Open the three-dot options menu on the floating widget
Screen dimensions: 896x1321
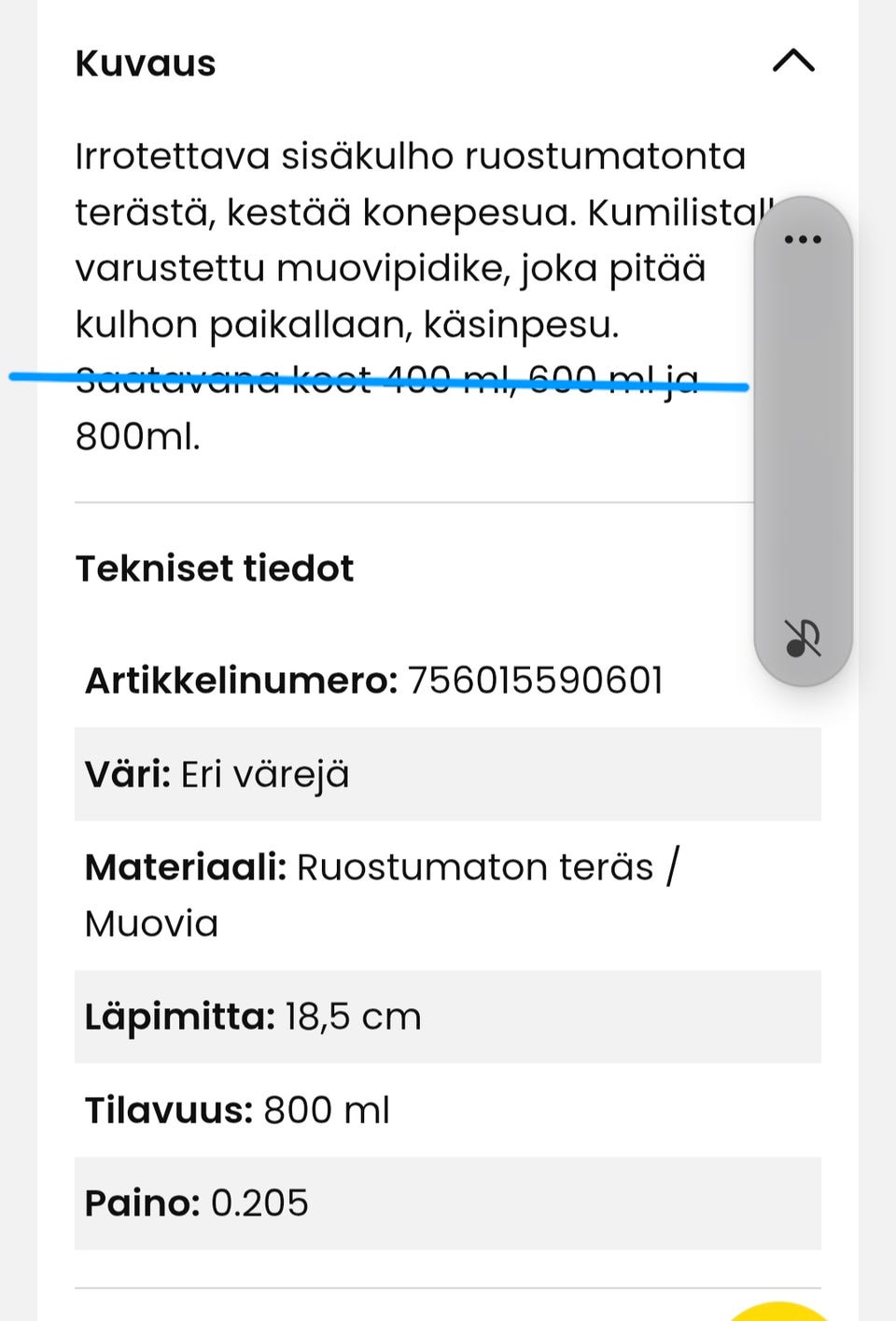801,239
